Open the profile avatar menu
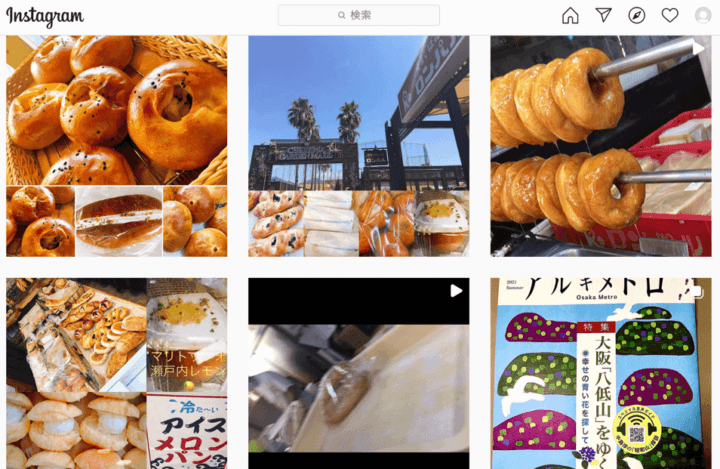 coord(703,15)
